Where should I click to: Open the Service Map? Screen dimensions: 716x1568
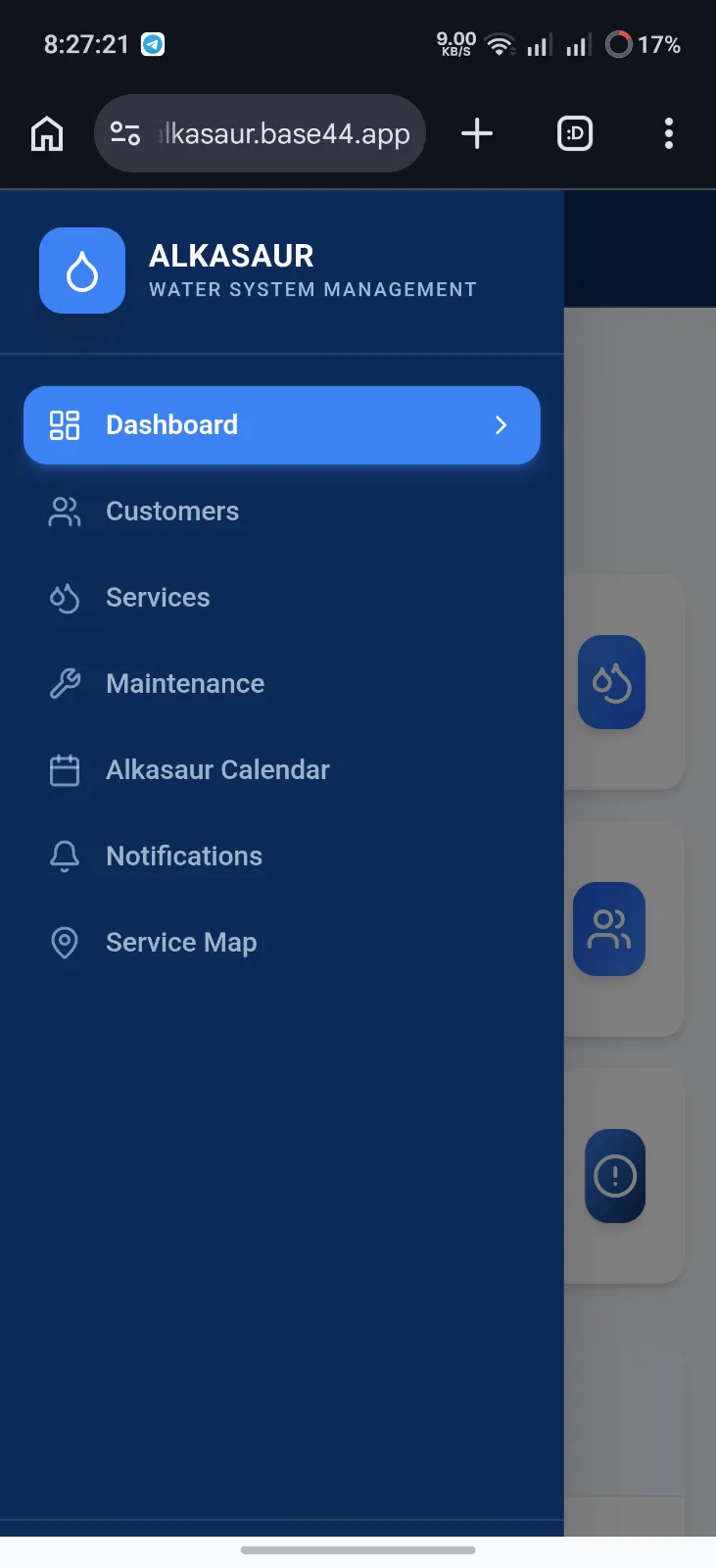(x=281, y=943)
